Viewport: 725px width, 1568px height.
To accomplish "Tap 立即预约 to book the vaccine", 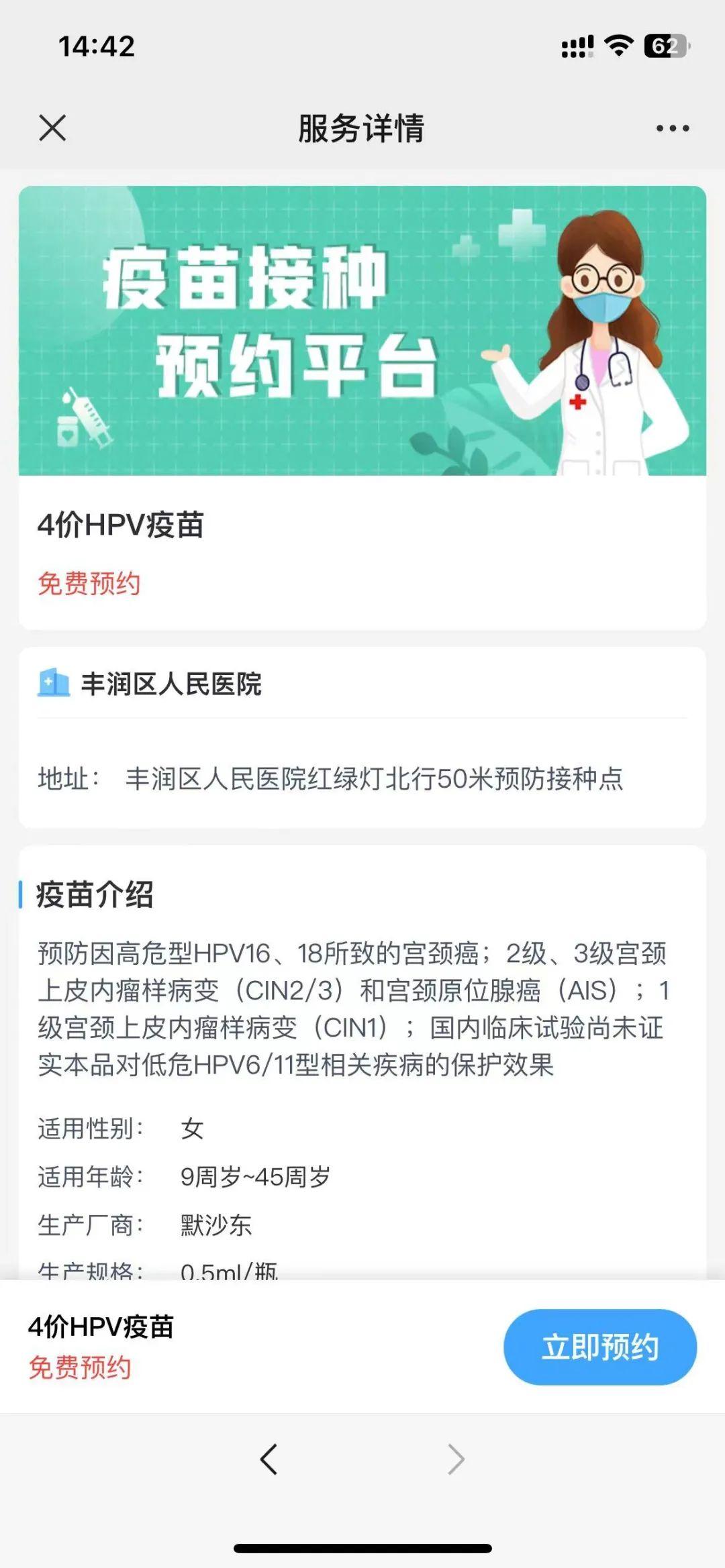I will 599,1347.
